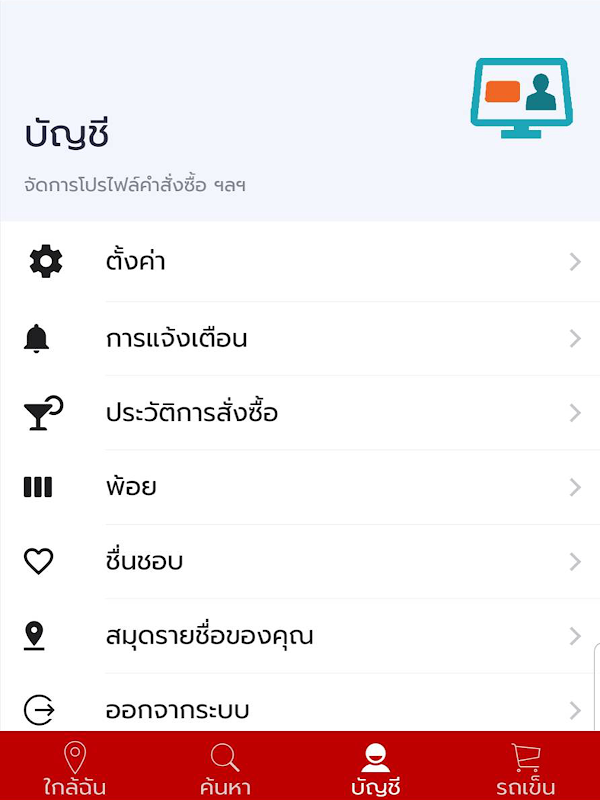Viewport: 600px width, 800px height.
Task: Open ตั้งค่า settings row
Action: [300, 263]
